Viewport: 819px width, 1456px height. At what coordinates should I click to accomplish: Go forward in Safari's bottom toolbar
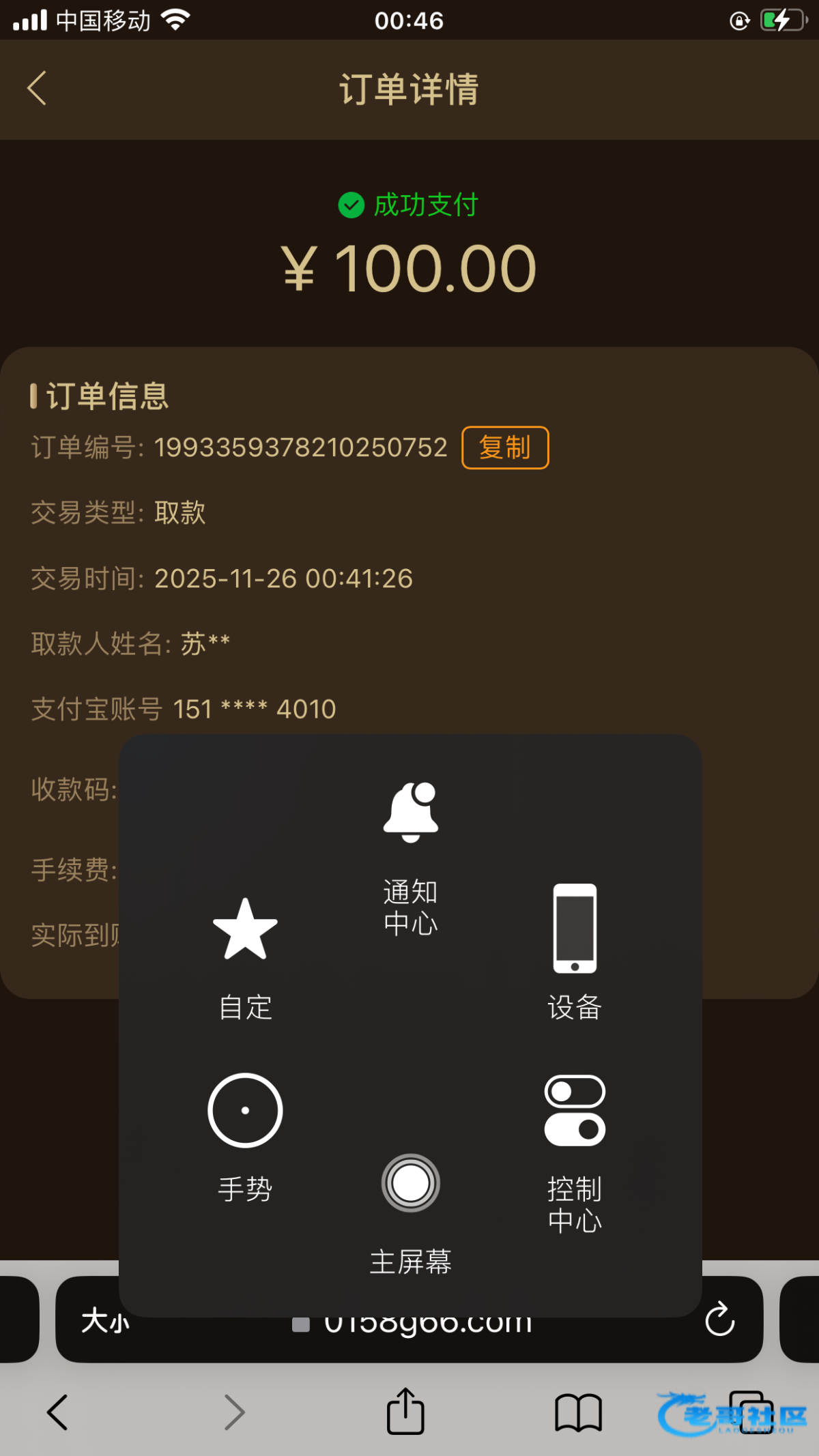click(x=234, y=1412)
